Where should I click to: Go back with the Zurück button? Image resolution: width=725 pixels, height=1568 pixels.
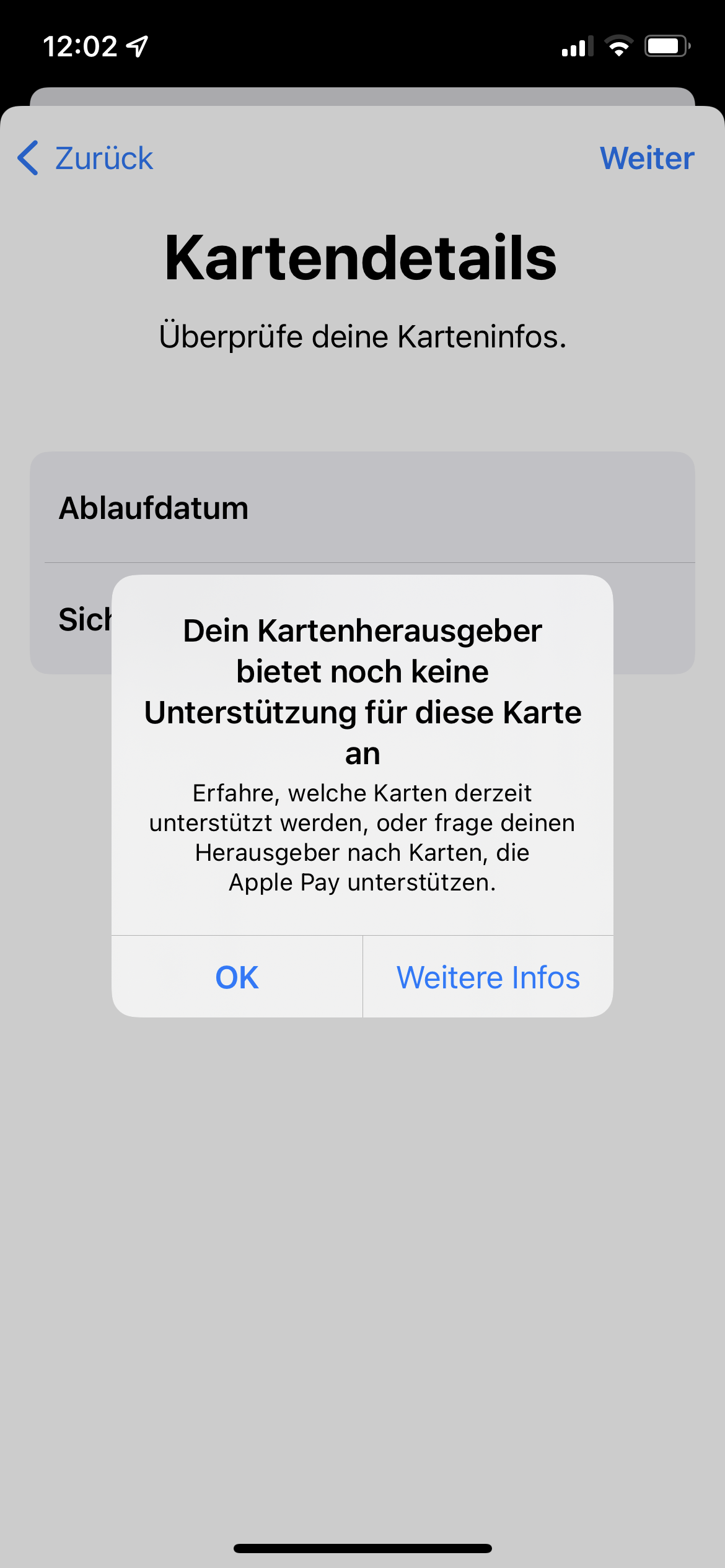(86, 158)
